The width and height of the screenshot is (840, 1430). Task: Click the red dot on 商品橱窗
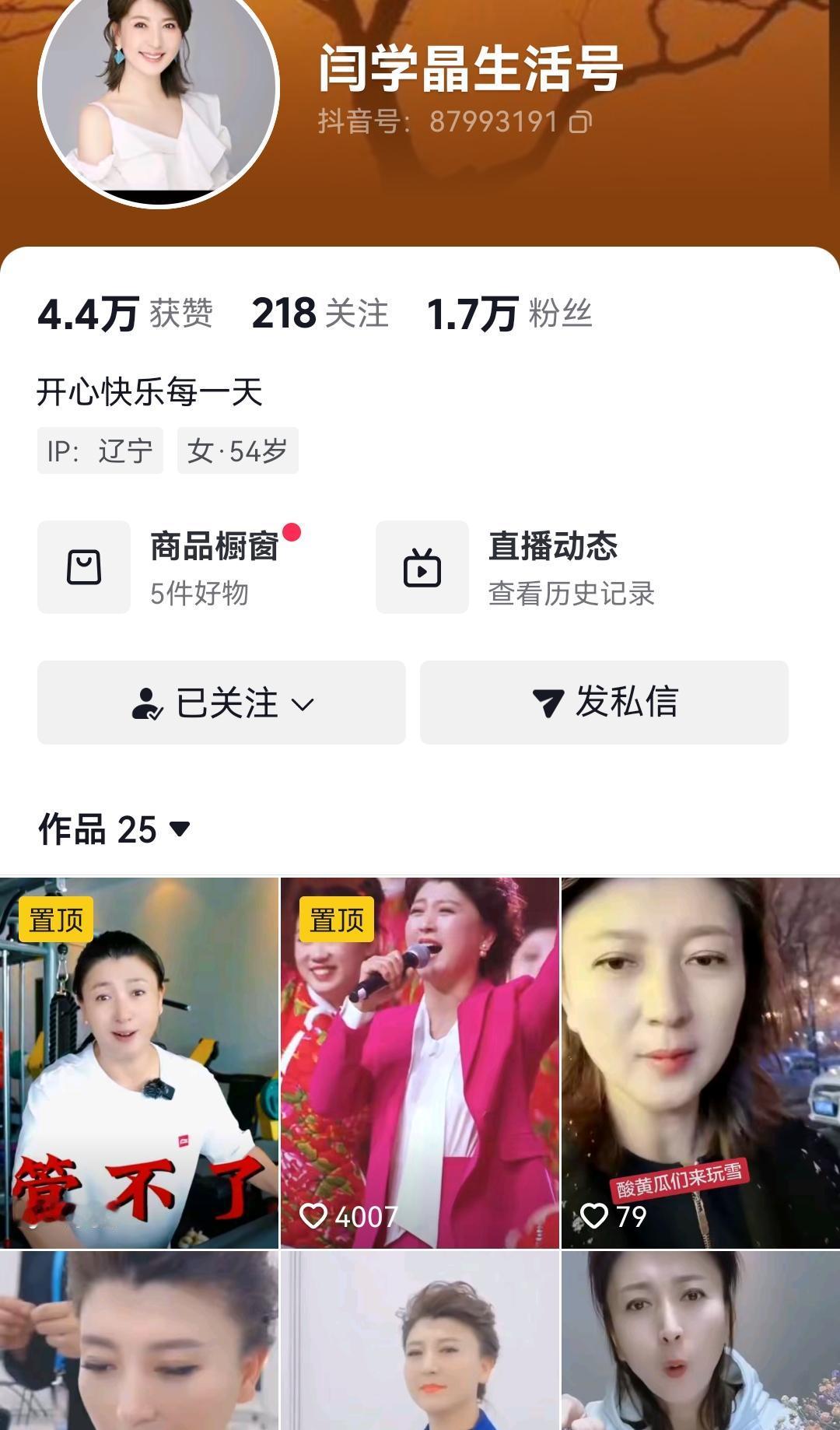click(x=292, y=532)
